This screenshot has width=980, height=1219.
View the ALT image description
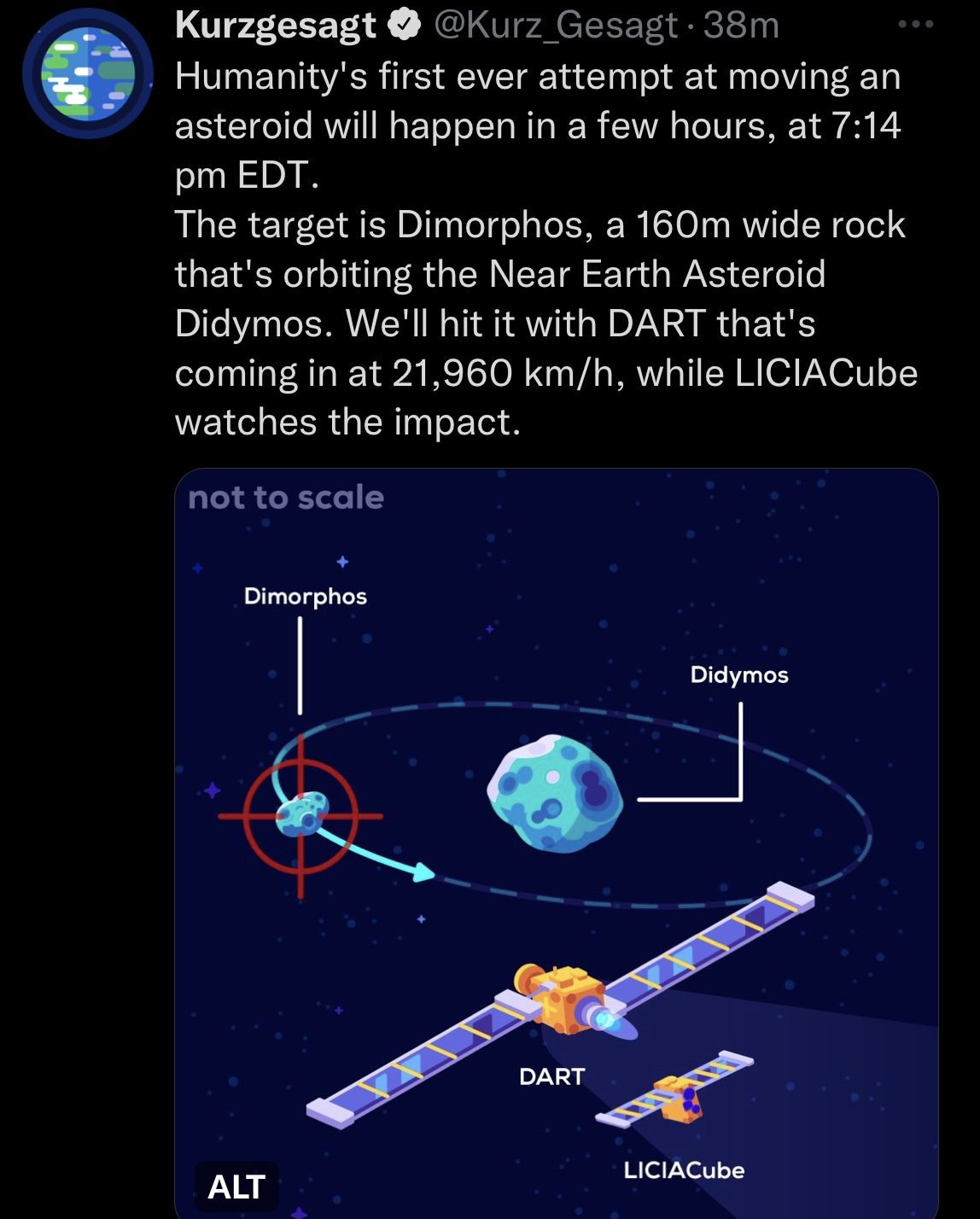click(x=236, y=1186)
